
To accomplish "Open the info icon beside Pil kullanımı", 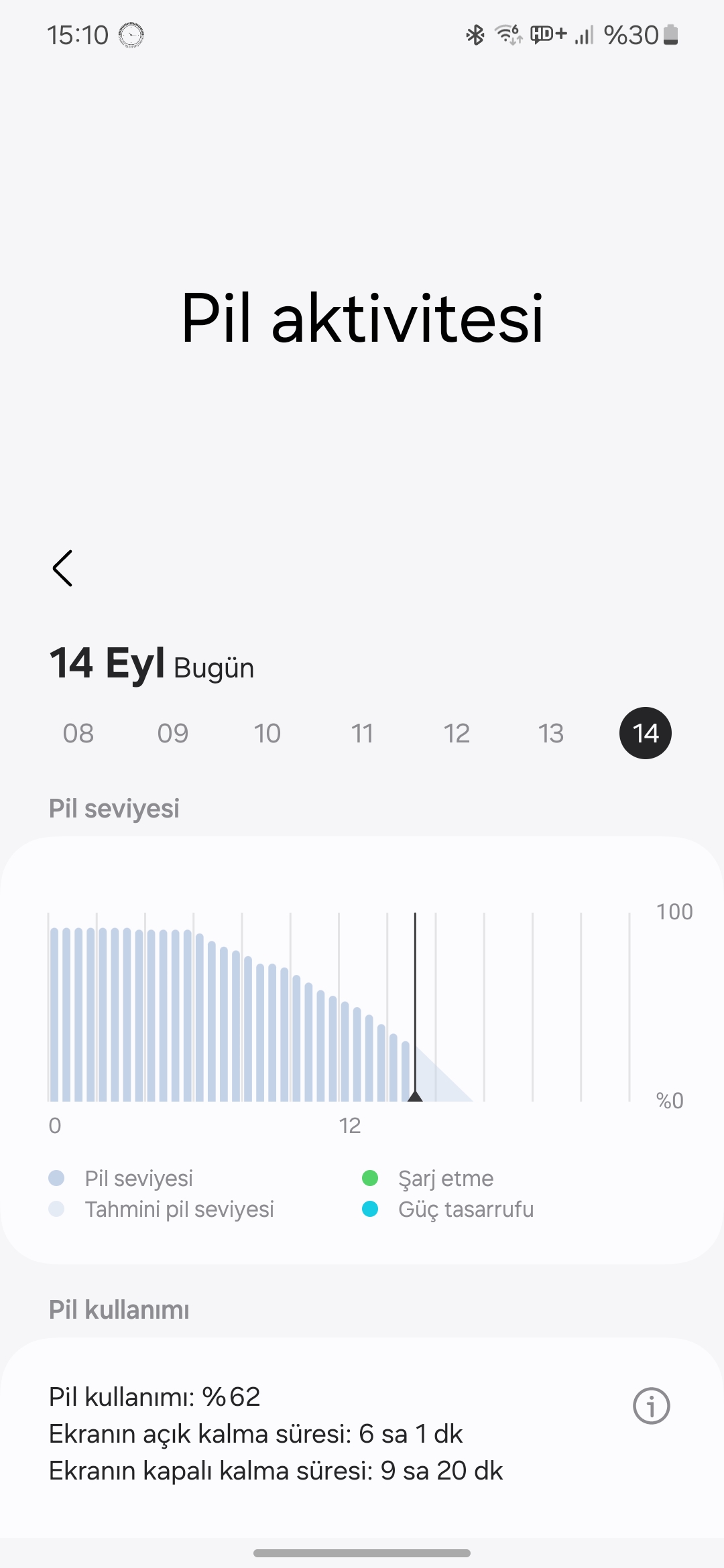I will 651,1406.
